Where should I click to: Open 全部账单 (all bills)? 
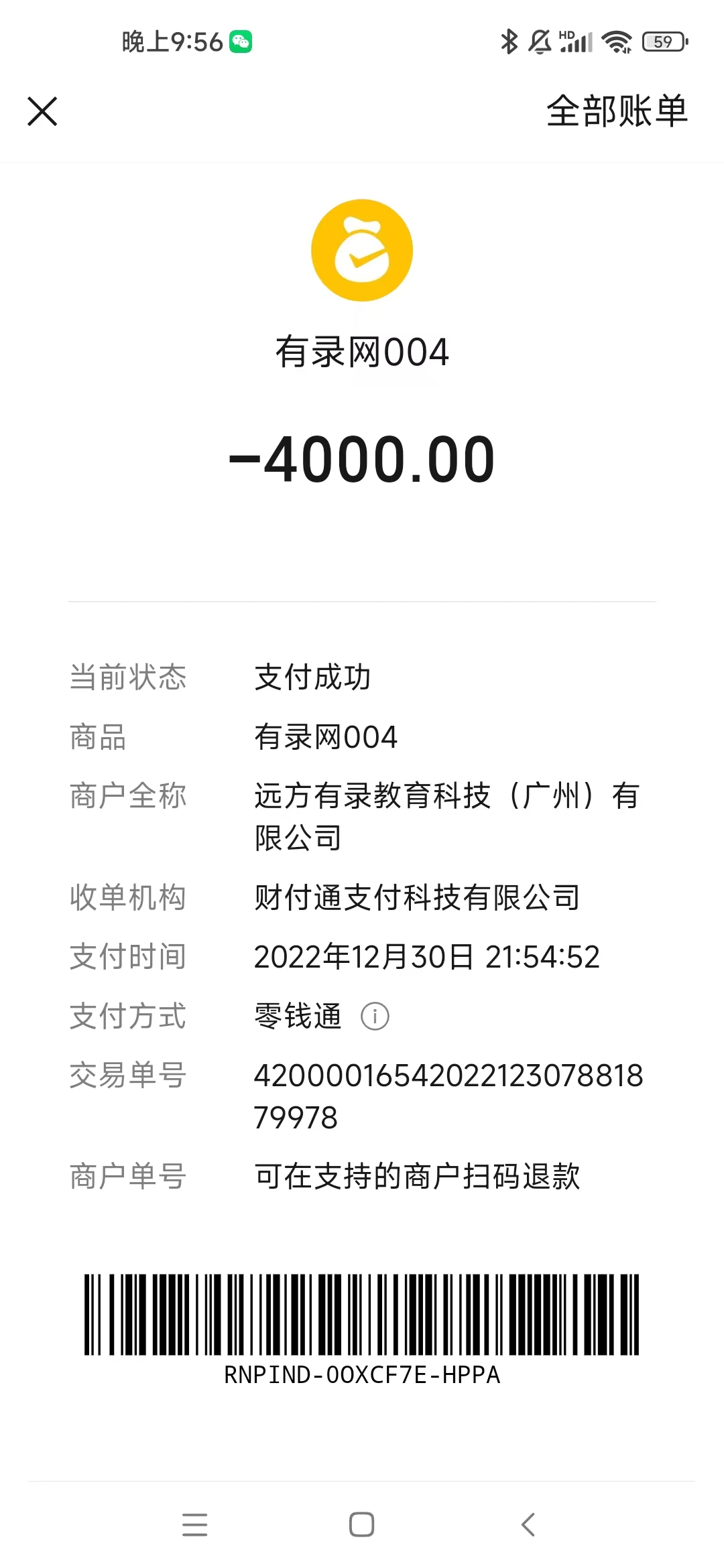pyautogui.click(x=617, y=111)
